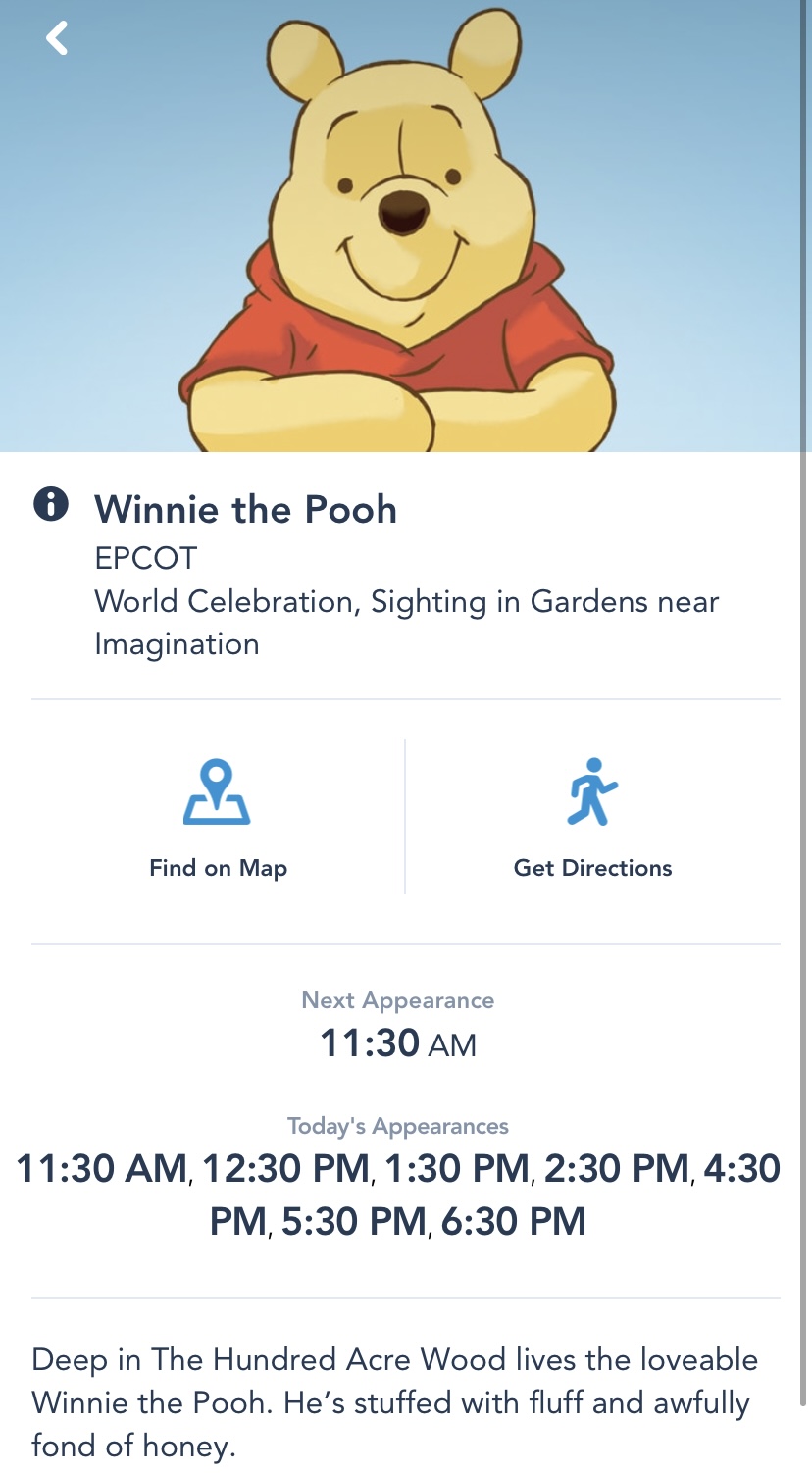Open the info icon beside Winnie the Pooh
The width and height of the screenshot is (812, 1473).
coord(51,505)
